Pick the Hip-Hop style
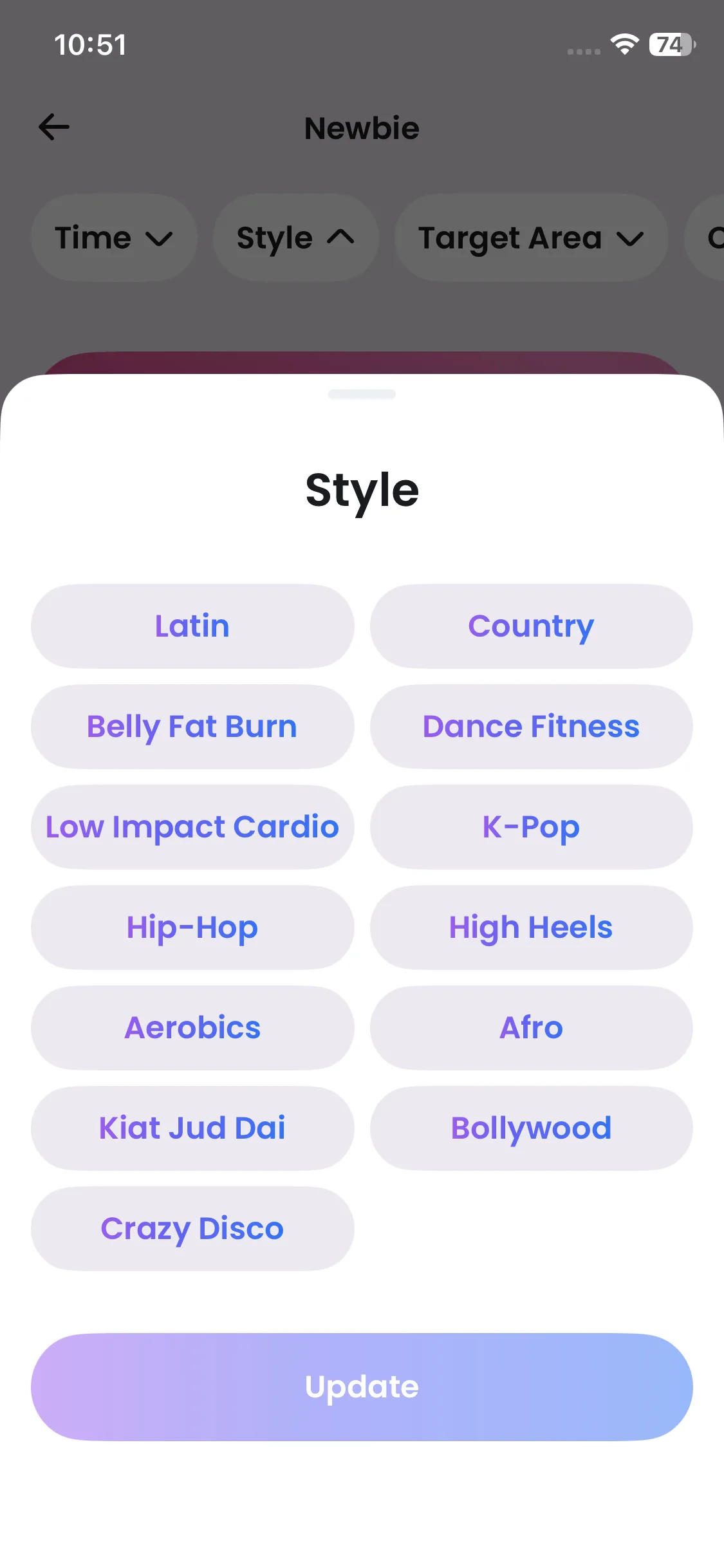724x1568 pixels. (192, 928)
